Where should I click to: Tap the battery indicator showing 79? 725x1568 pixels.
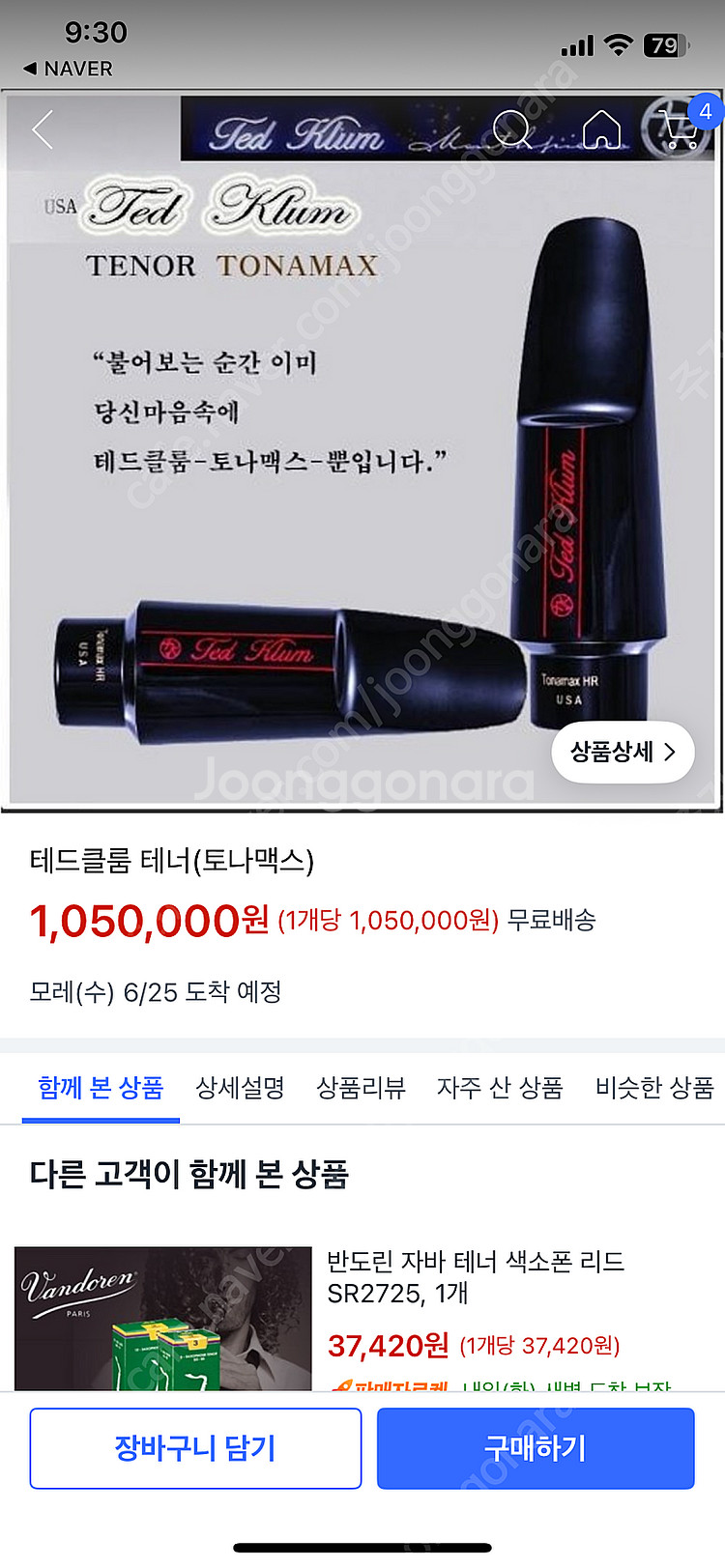pyautogui.click(x=665, y=44)
